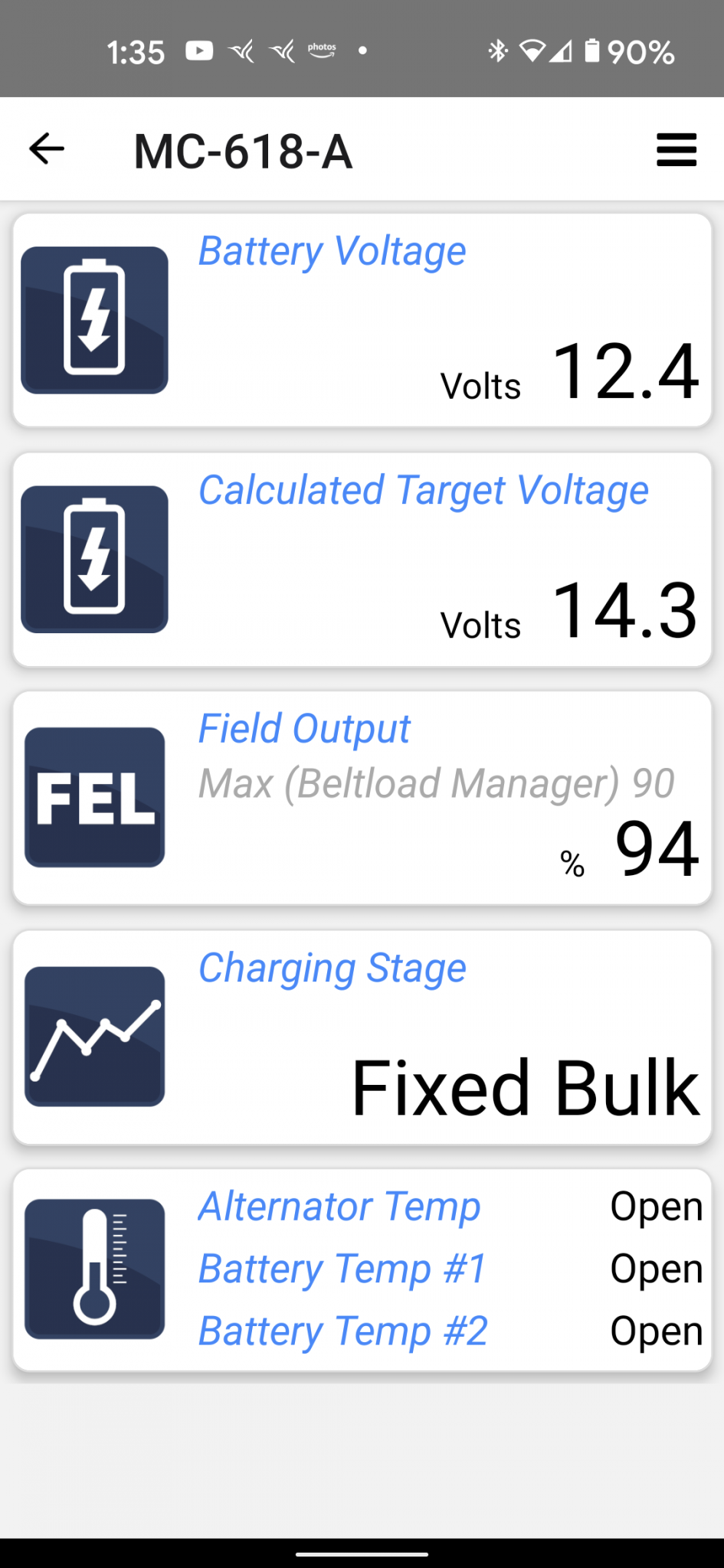Open the Field Output card
This screenshot has width=724, height=1568.
362,798
